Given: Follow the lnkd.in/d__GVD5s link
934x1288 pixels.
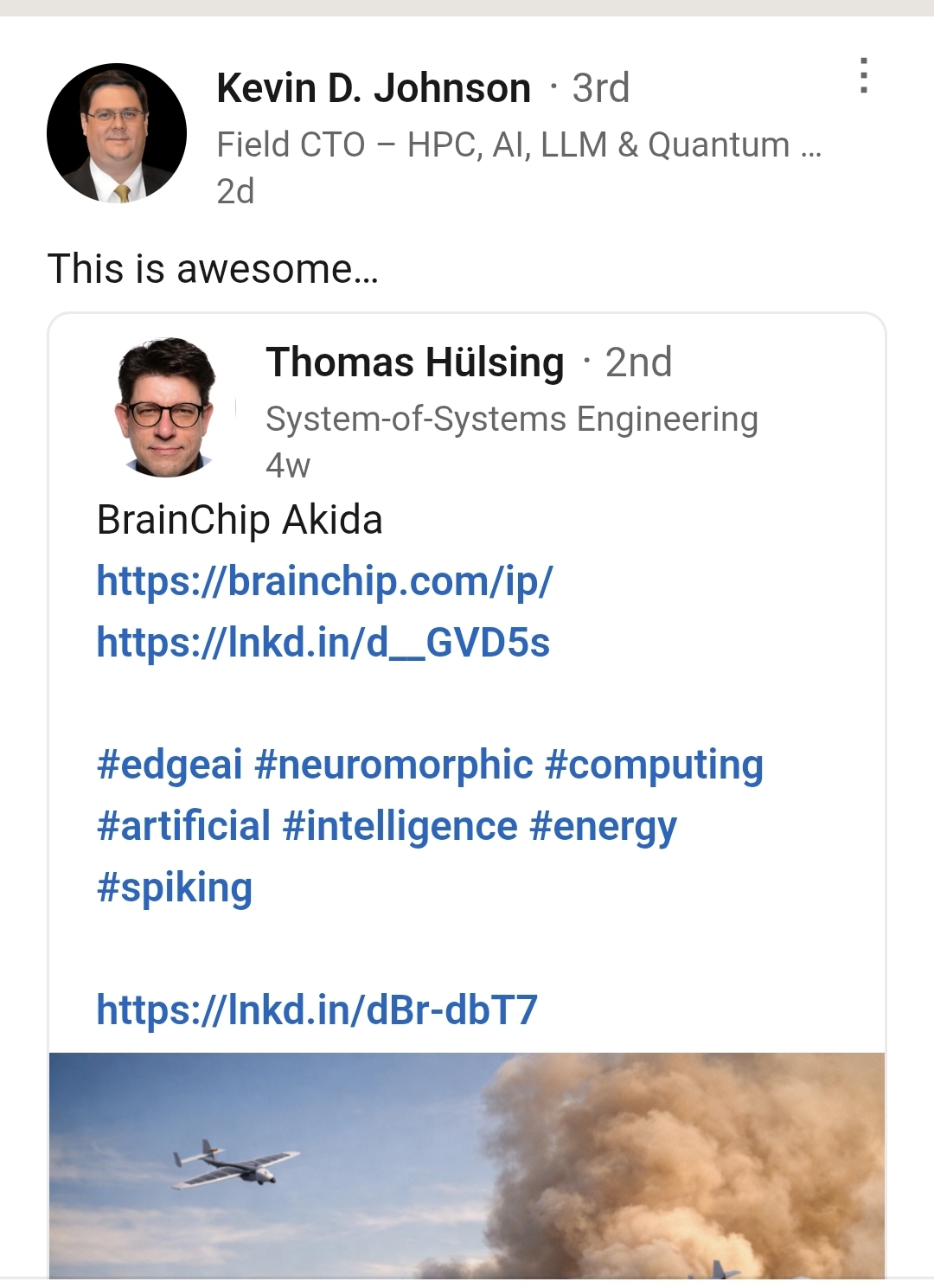Looking at the screenshot, I should 323,643.
